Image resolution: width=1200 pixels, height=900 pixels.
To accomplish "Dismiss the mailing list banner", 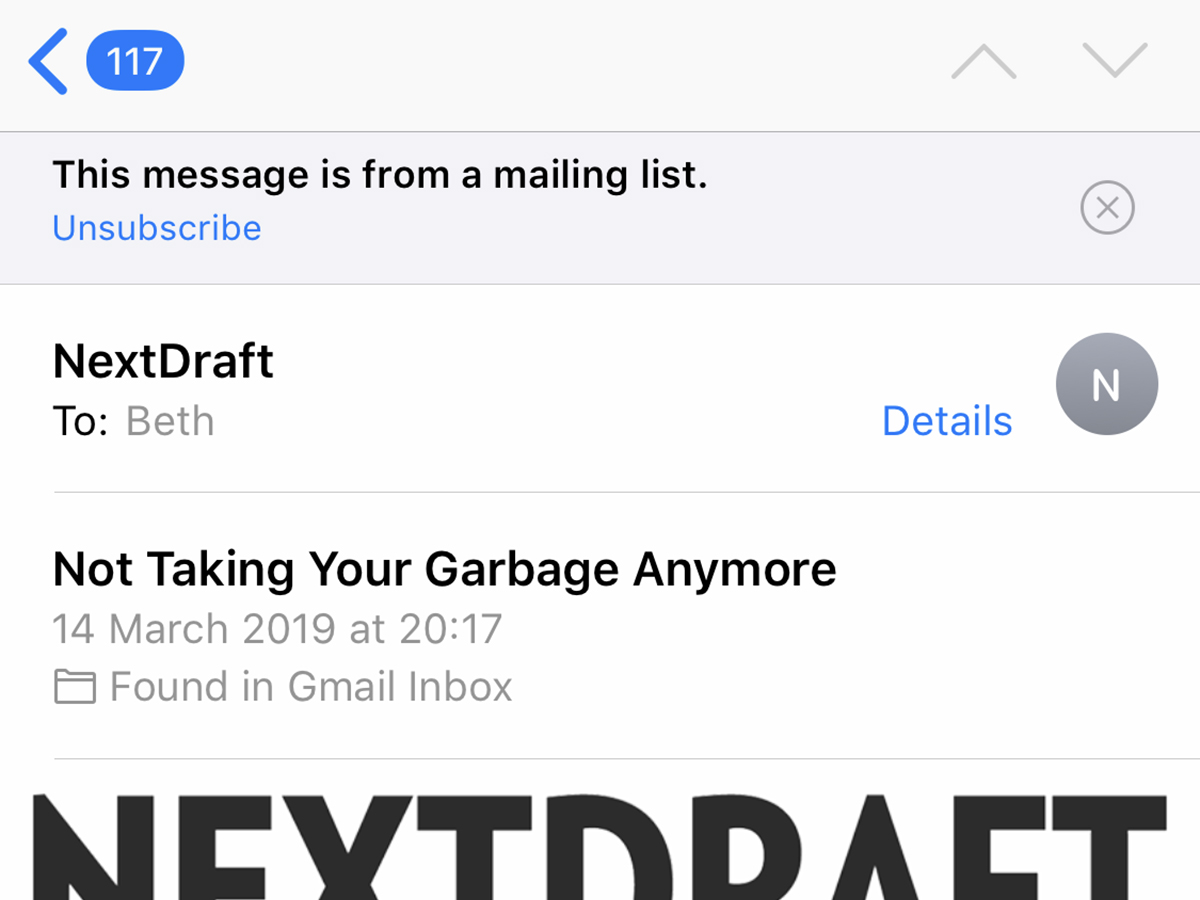I will click(x=1107, y=208).
